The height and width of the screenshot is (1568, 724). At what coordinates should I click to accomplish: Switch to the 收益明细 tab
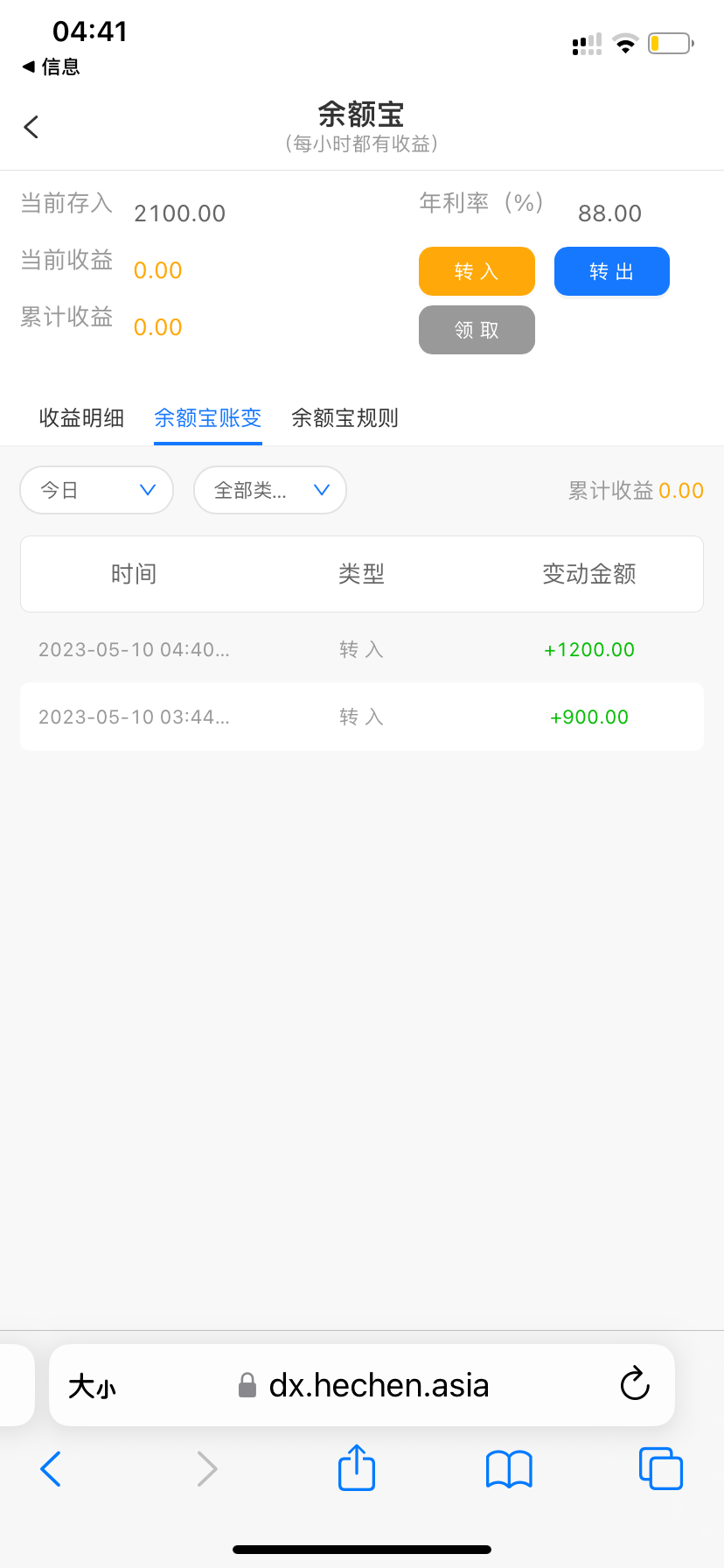pyautogui.click(x=81, y=418)
